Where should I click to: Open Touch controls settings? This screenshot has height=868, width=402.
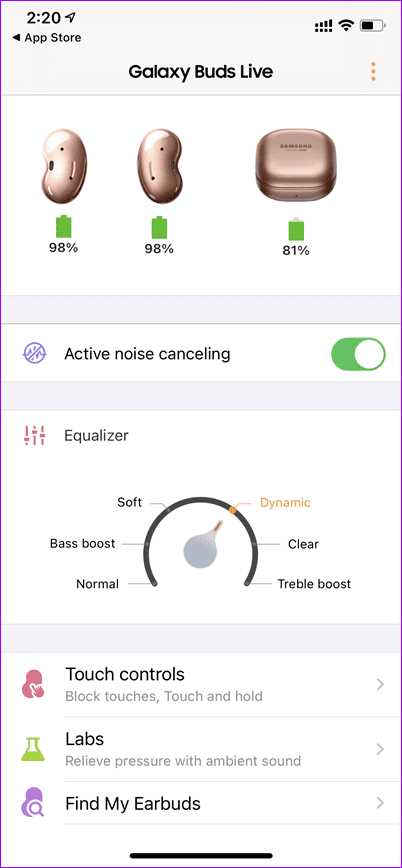pos(201,684)
